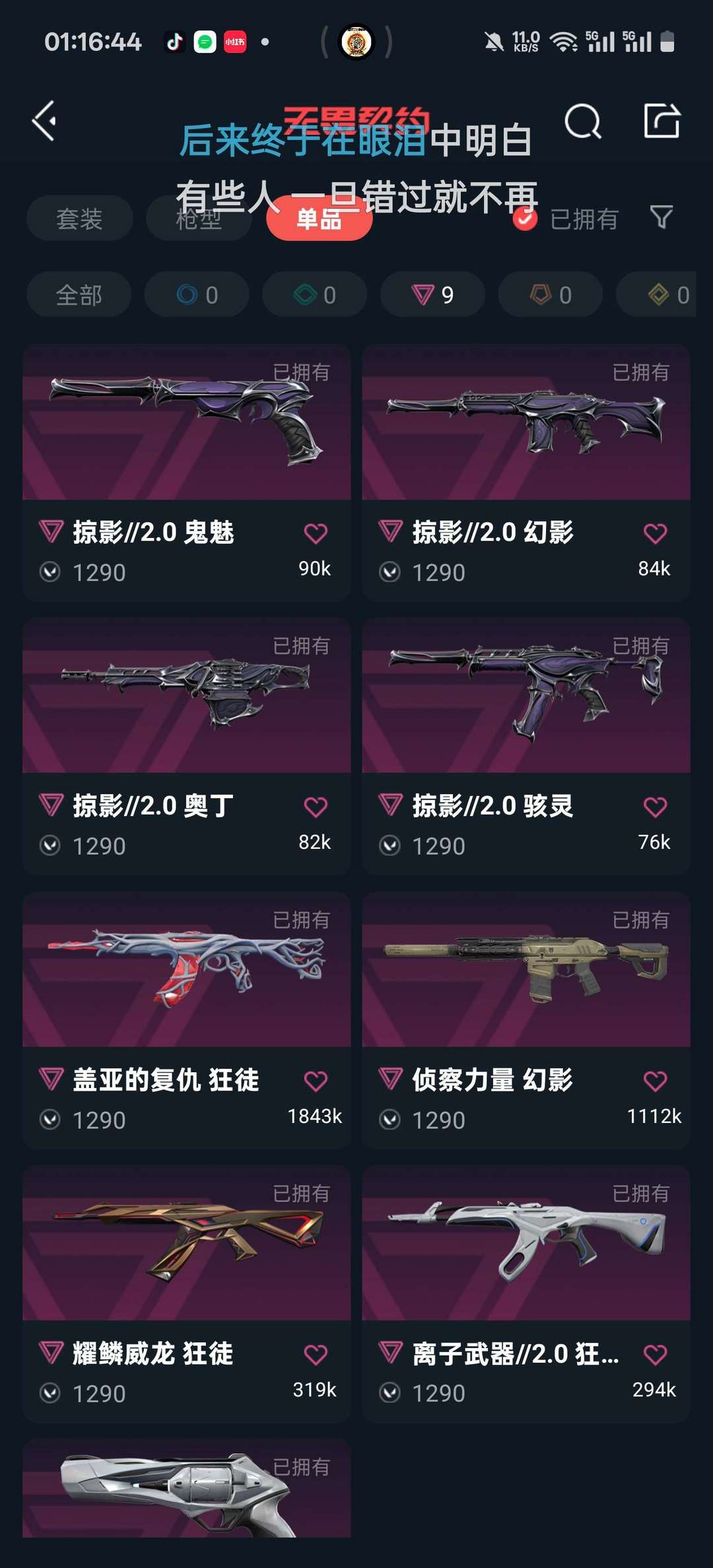Like the 掠影//2.0 幻影 skin
The image size is (713, 1568).
[x=655, y=533]
